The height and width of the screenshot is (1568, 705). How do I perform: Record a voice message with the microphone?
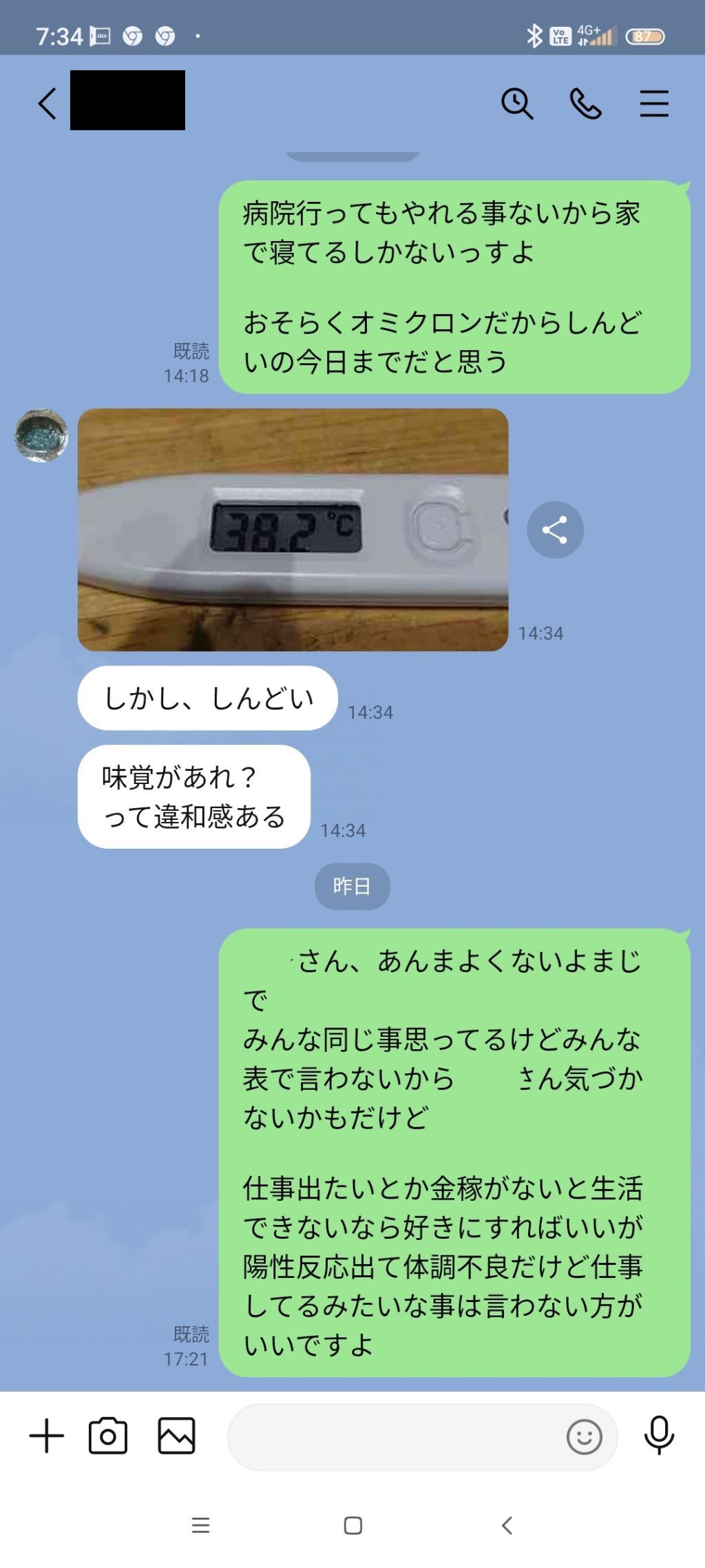[x=659, y=1436]
